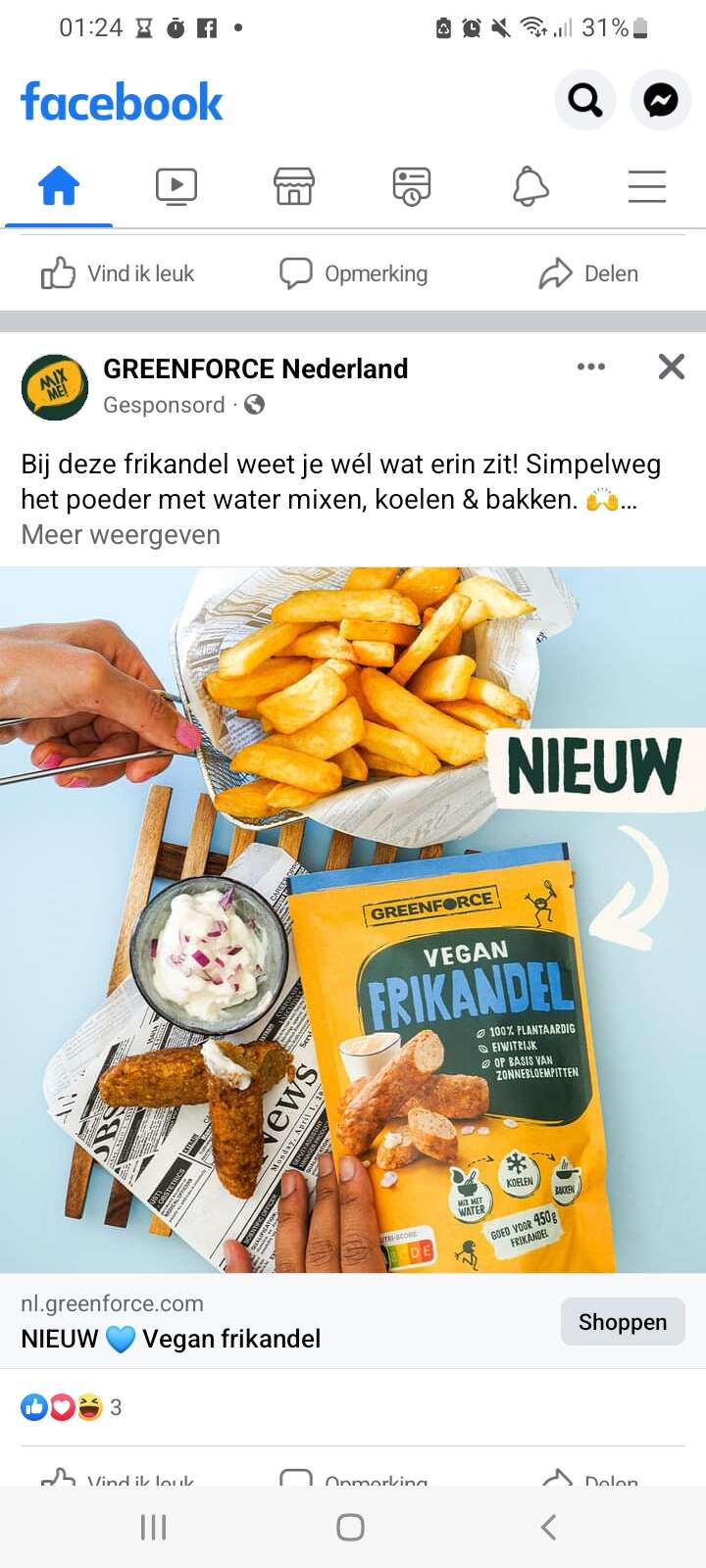
Task: Open recent apps from the navigation bar
Action: (x=154, y=1527)
